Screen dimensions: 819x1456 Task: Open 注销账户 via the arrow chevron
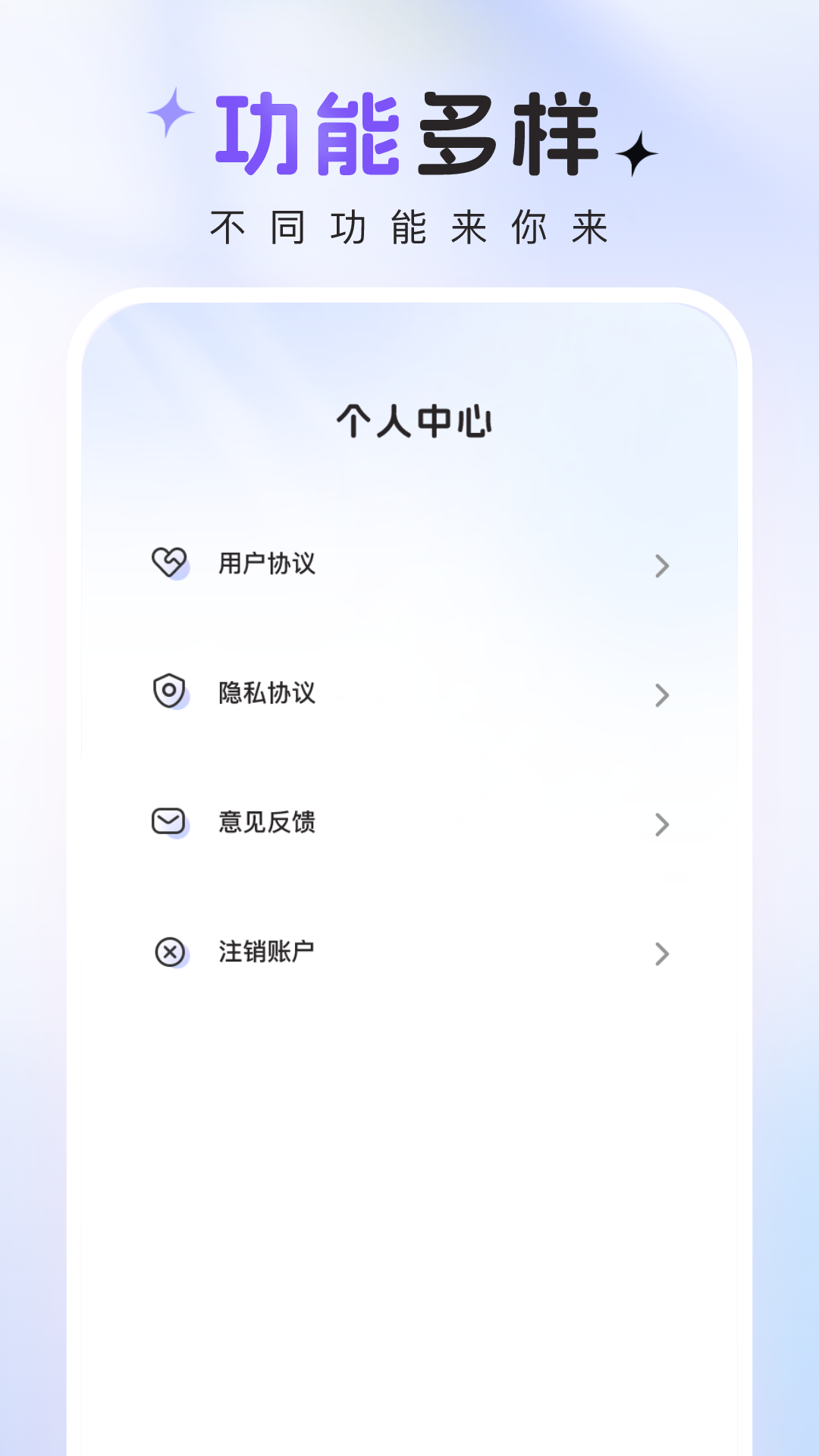[663, 951]
